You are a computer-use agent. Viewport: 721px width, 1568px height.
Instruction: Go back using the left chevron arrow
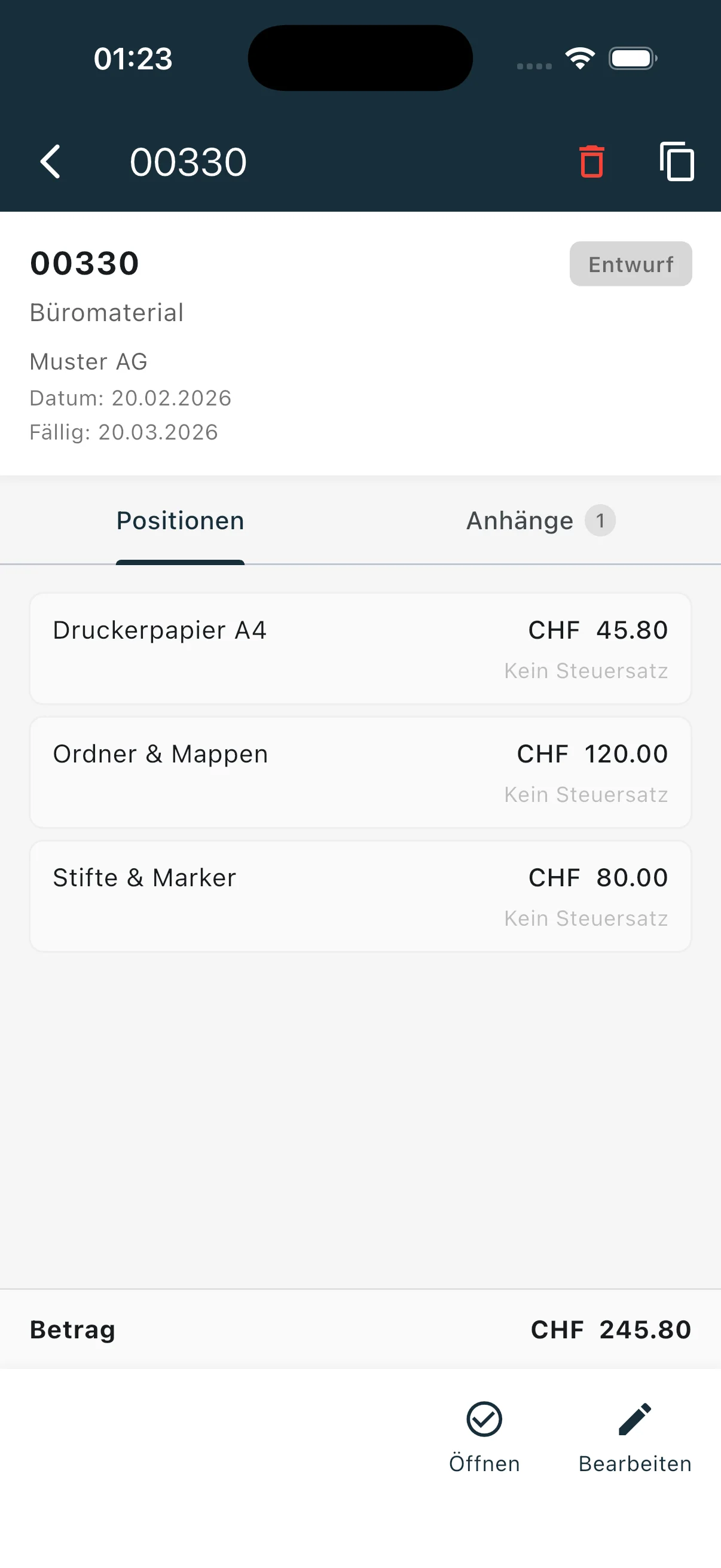coord(50,161)
